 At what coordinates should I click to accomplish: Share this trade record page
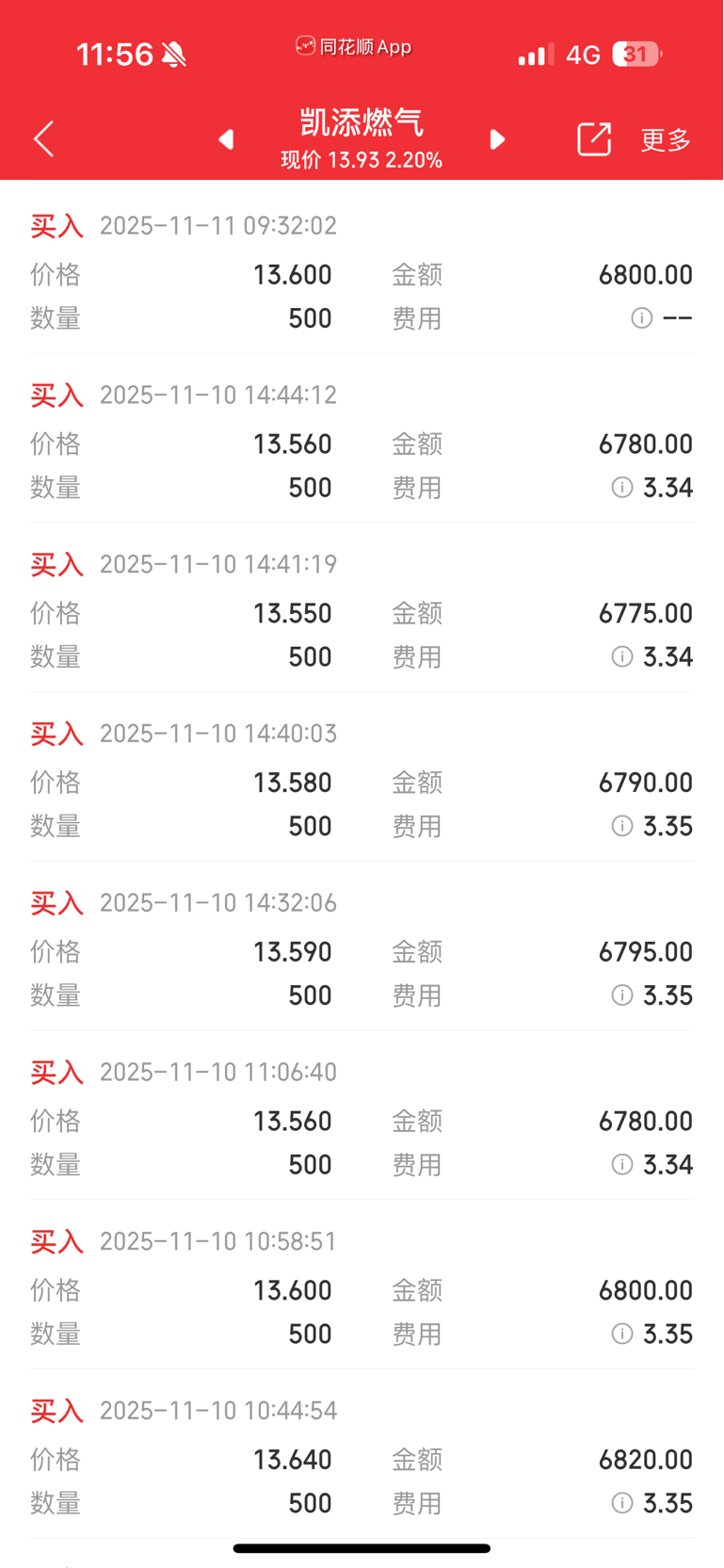click(594, 139)
